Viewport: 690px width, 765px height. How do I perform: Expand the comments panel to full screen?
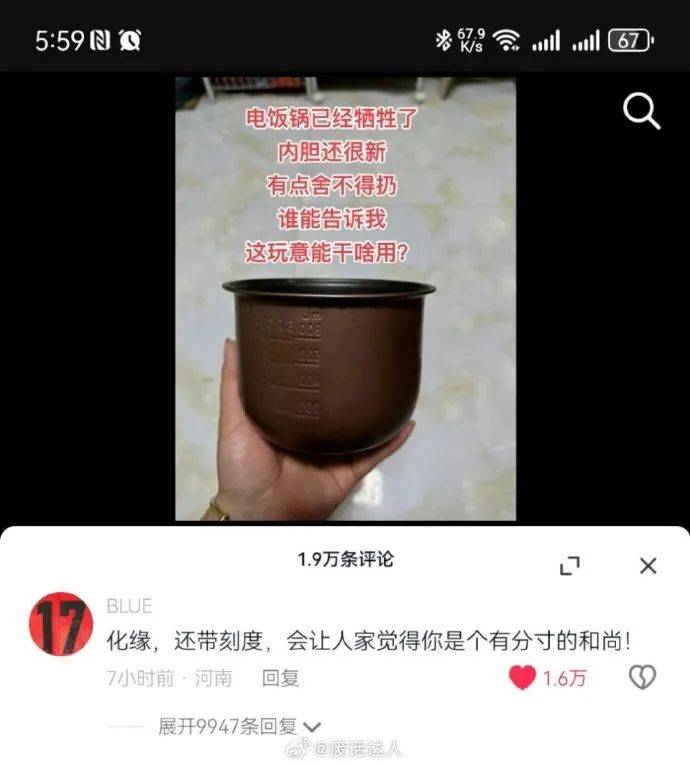pos(570,565)
